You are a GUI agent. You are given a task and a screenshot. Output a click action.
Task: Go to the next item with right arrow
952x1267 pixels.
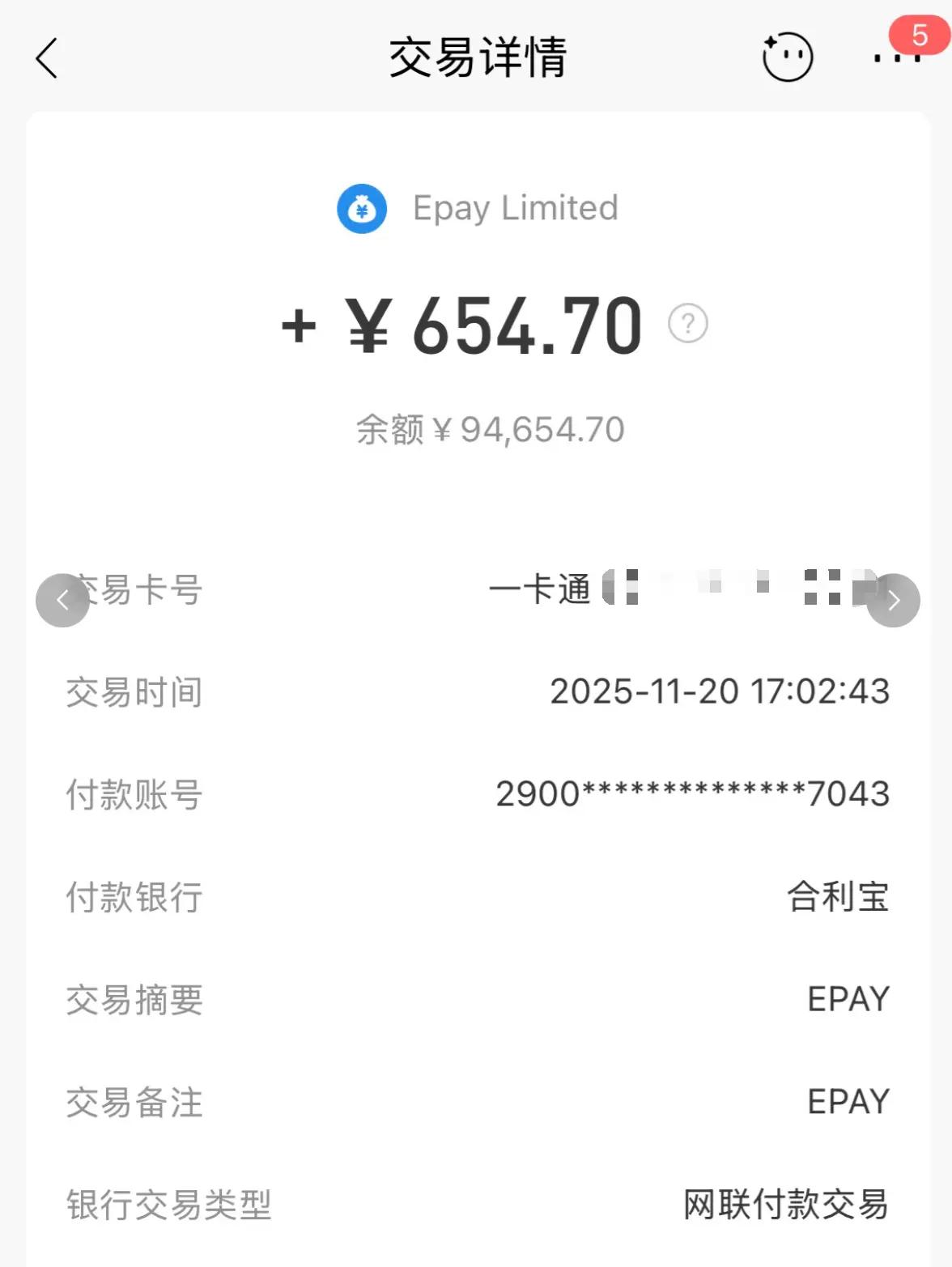coord(893,600)
